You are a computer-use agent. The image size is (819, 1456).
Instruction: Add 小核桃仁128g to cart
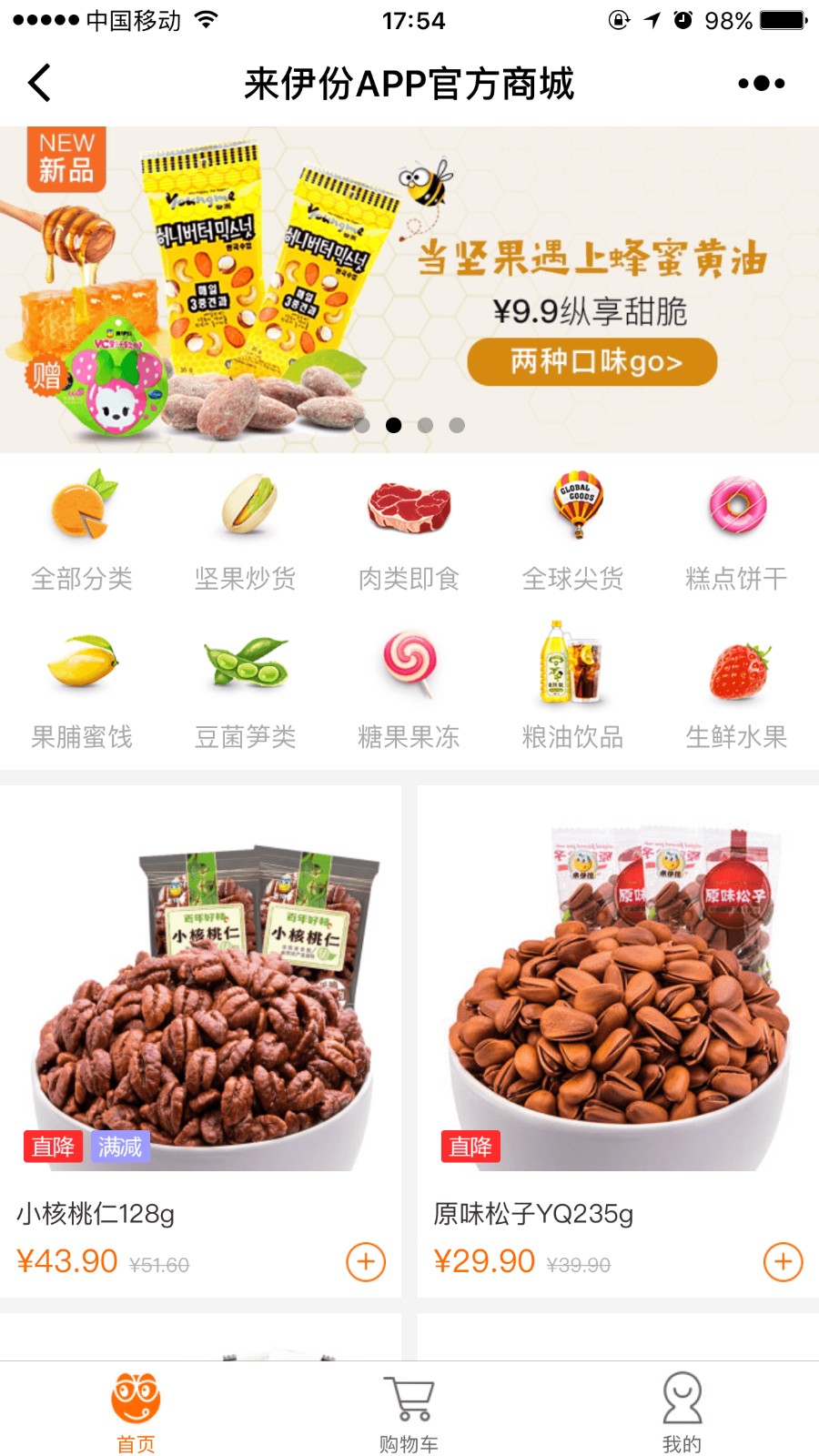pos(366,1262)
